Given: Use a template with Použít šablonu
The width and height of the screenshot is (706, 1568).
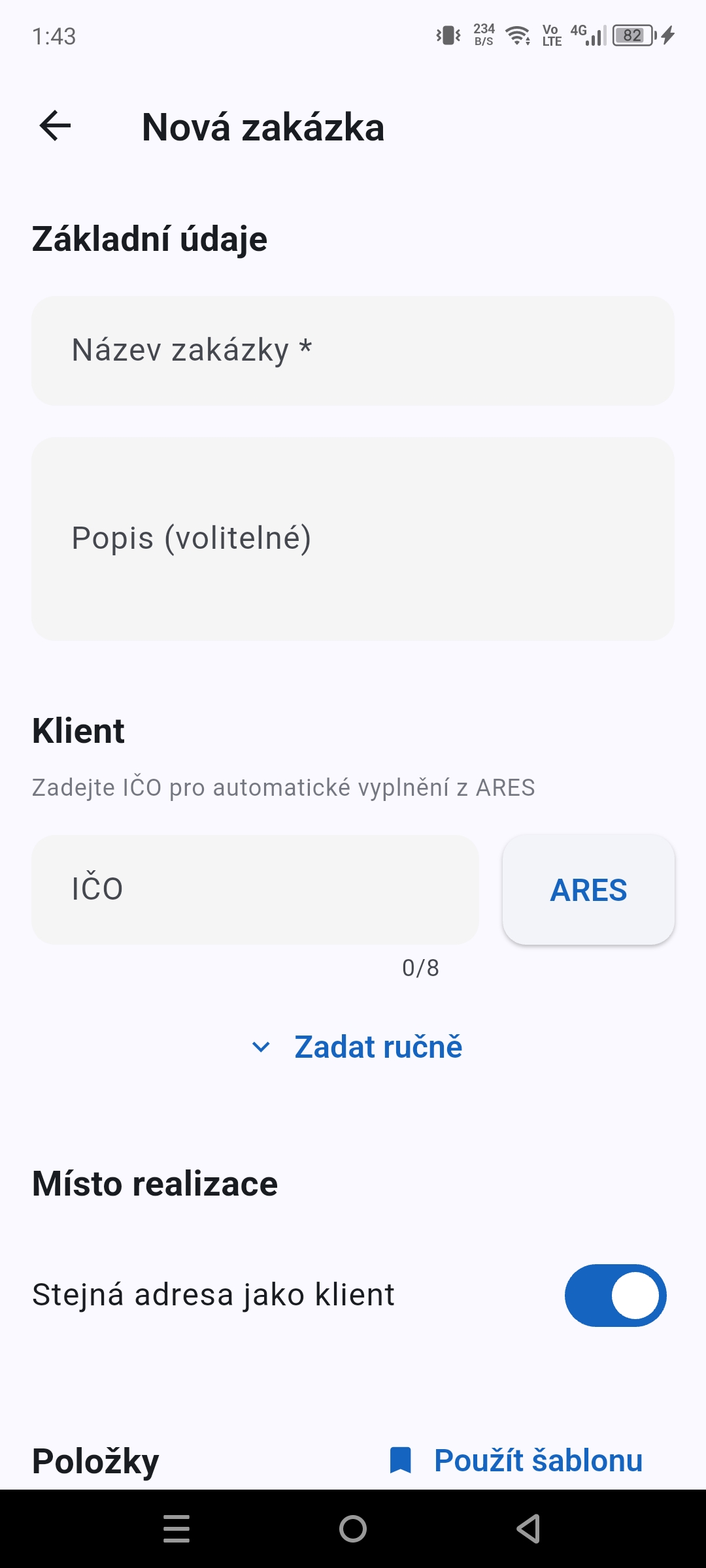Looking at the screenshot, I should coord(516,1460).
